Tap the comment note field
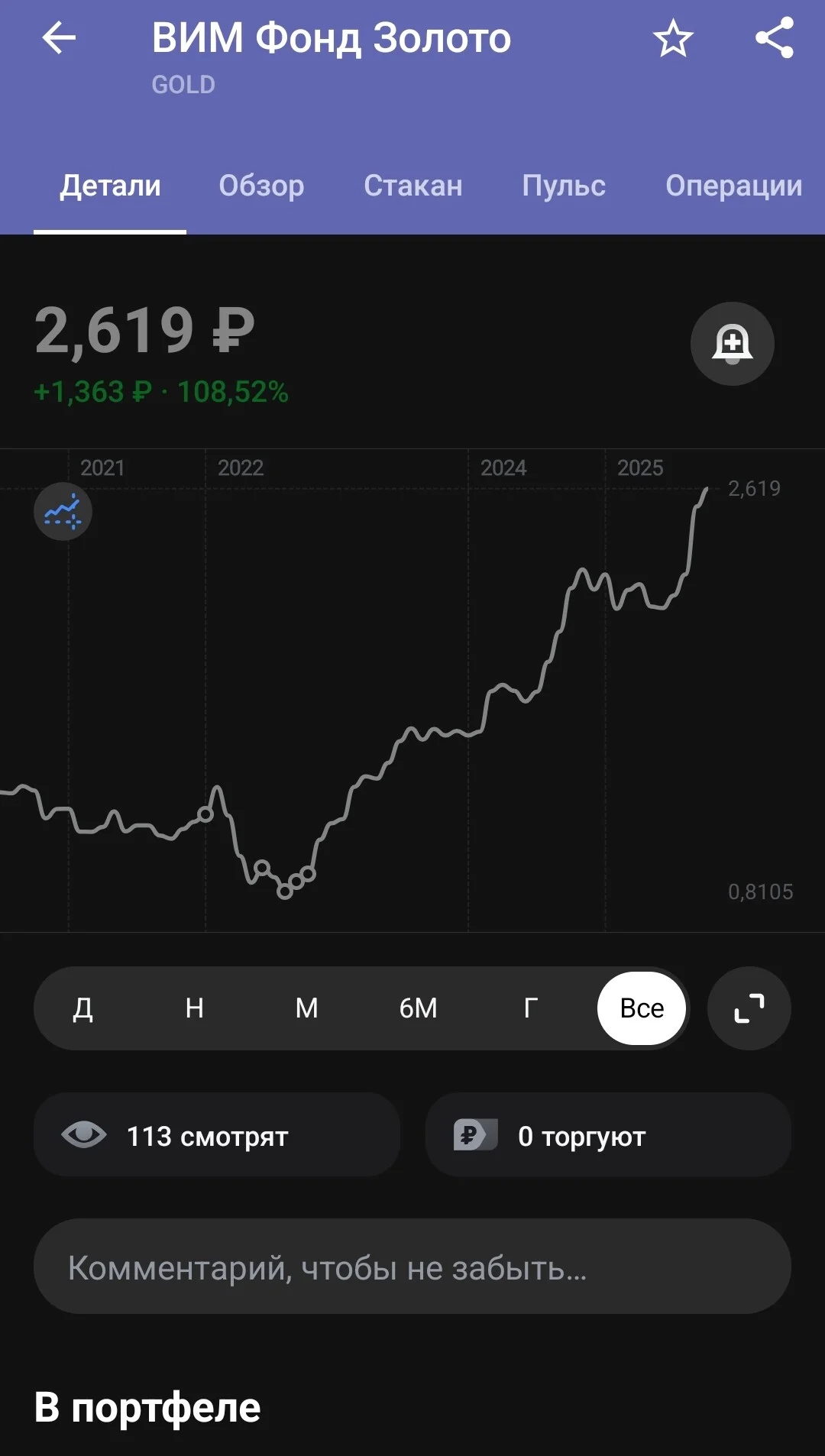Viewport: 825px width, 1456px height. tap(412, 1267)
